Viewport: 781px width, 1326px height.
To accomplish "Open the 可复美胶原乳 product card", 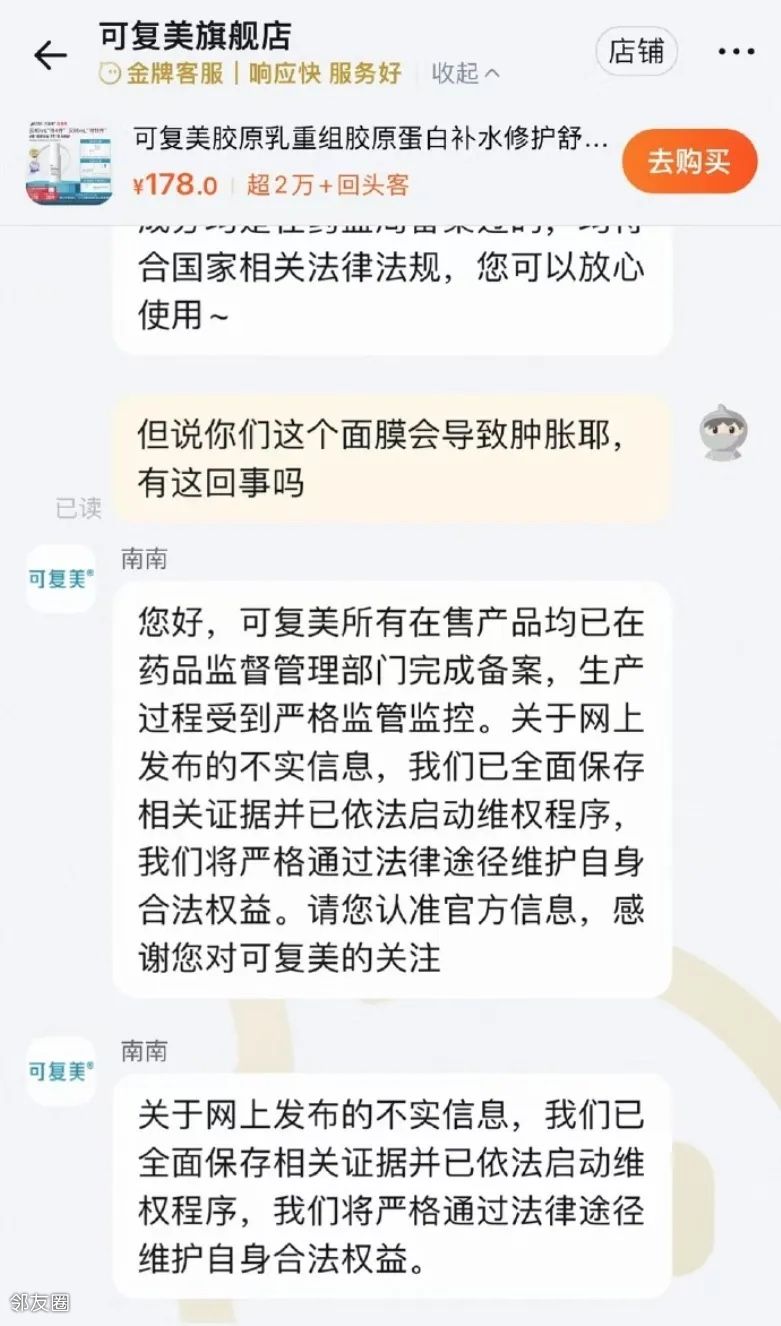I will click(370, 160).
